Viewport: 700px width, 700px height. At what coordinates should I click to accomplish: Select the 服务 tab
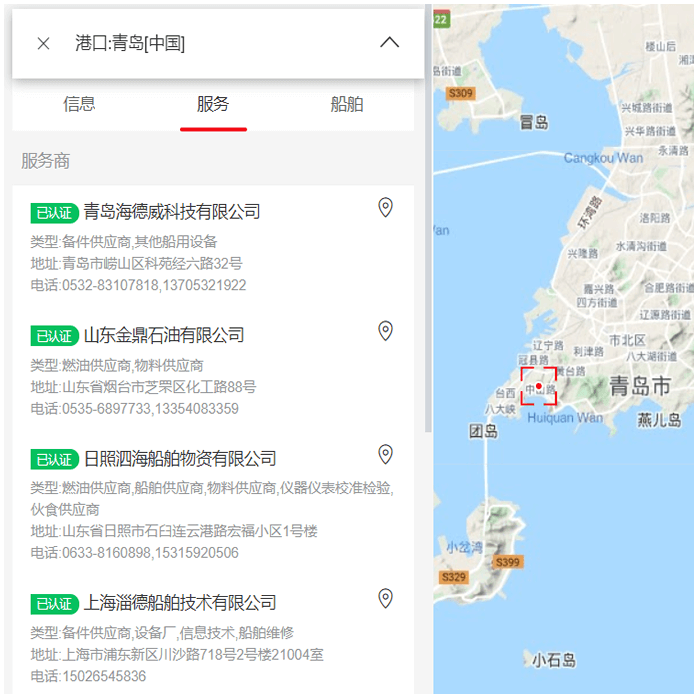tap(213, 104)
